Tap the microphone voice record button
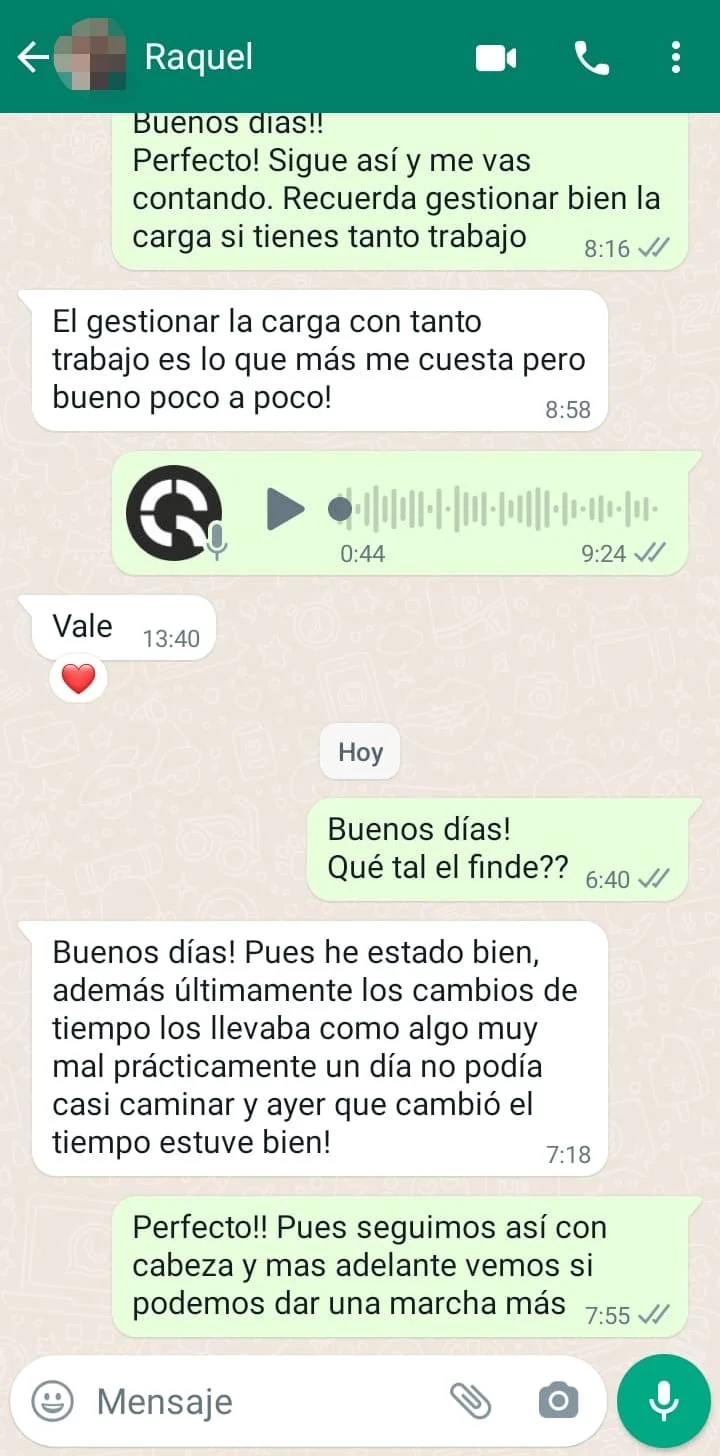Image resolution: width=720 pixels, height=1456 pixels. (663, 1401)
